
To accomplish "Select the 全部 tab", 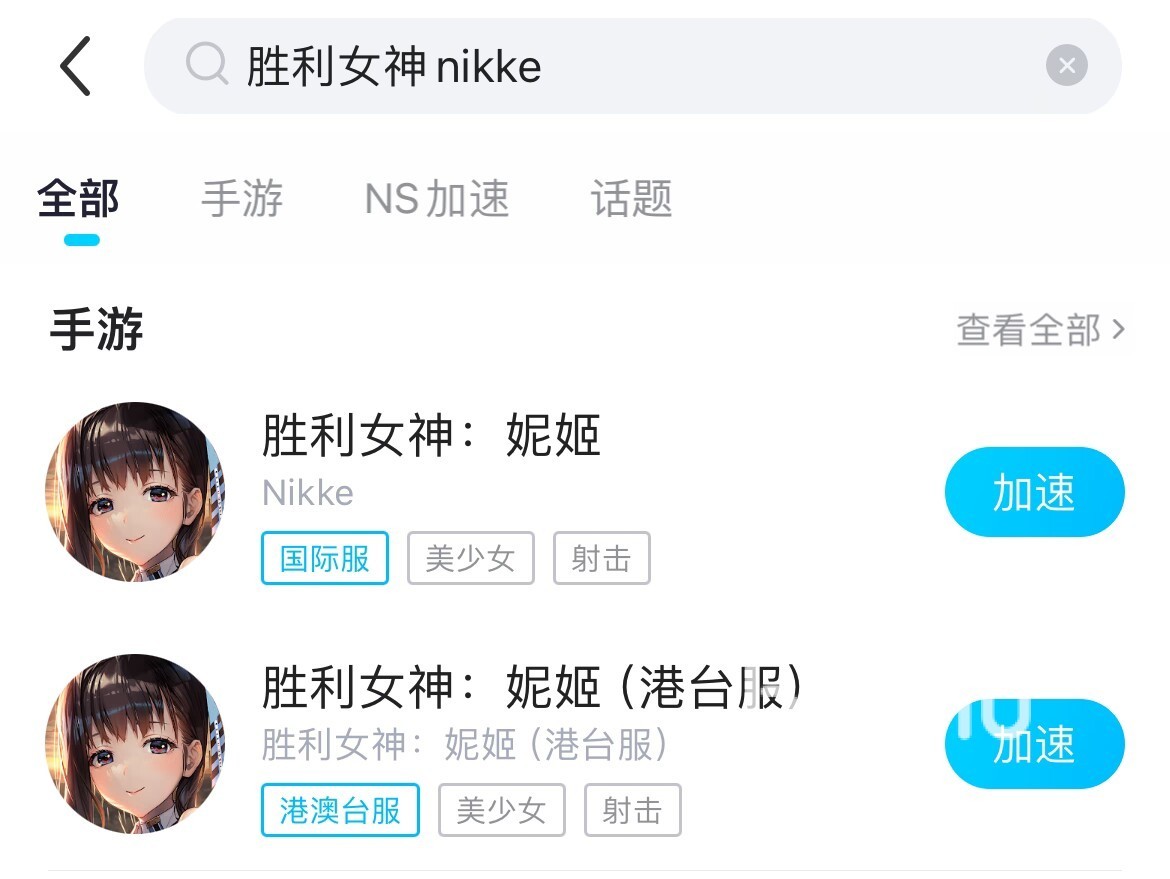I will 78,199.
